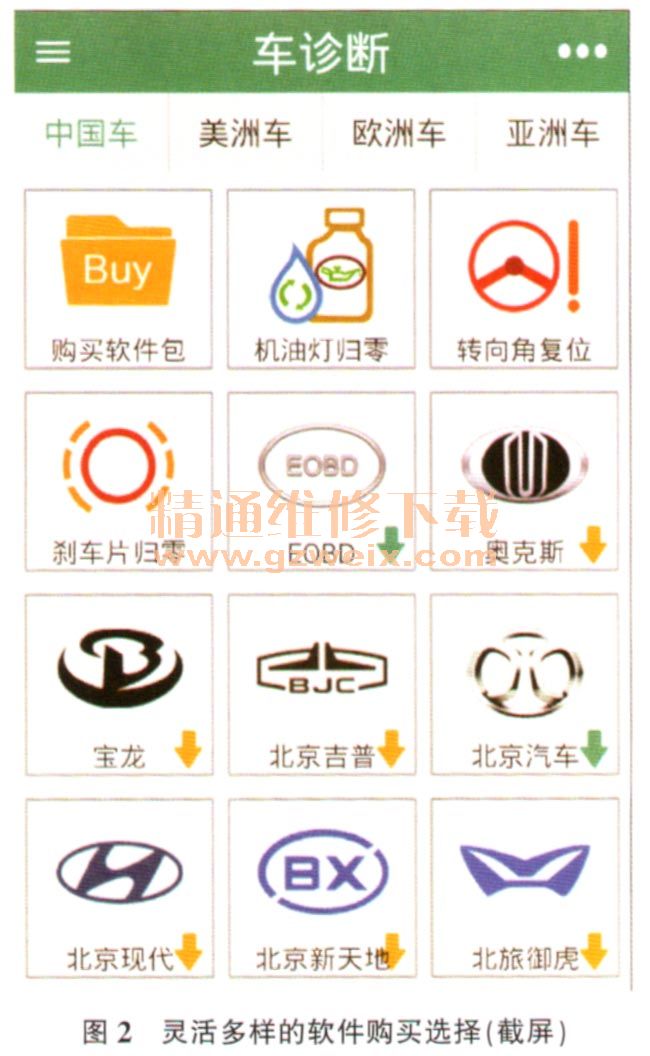Open 购买软件包 Buy tile
This screenshot has width=650, height=1056.
[x=119, y=279]
